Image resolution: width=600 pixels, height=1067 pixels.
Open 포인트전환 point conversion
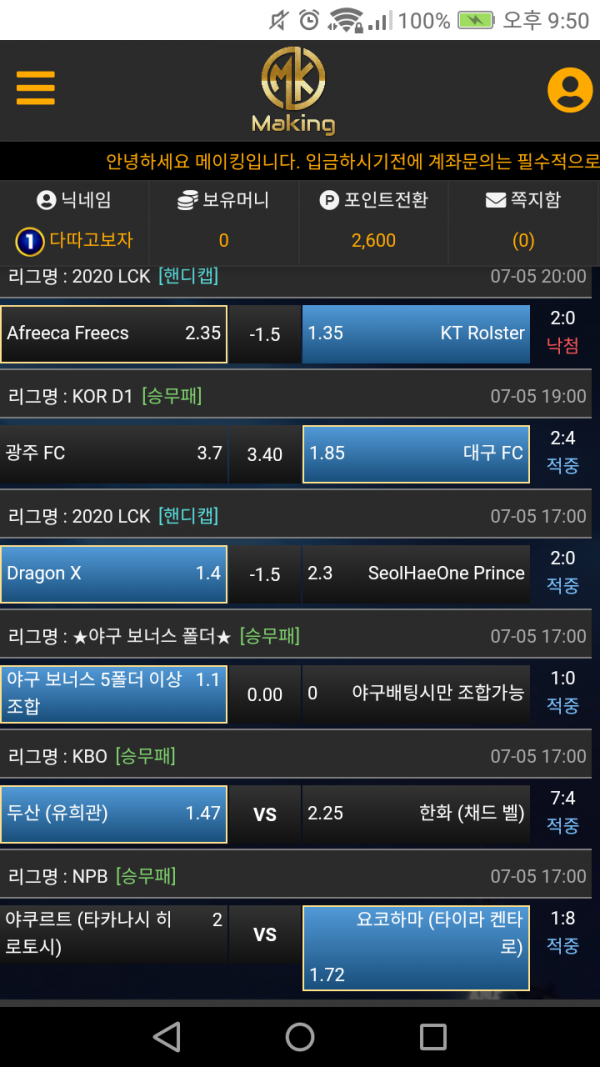click(373, 201)
